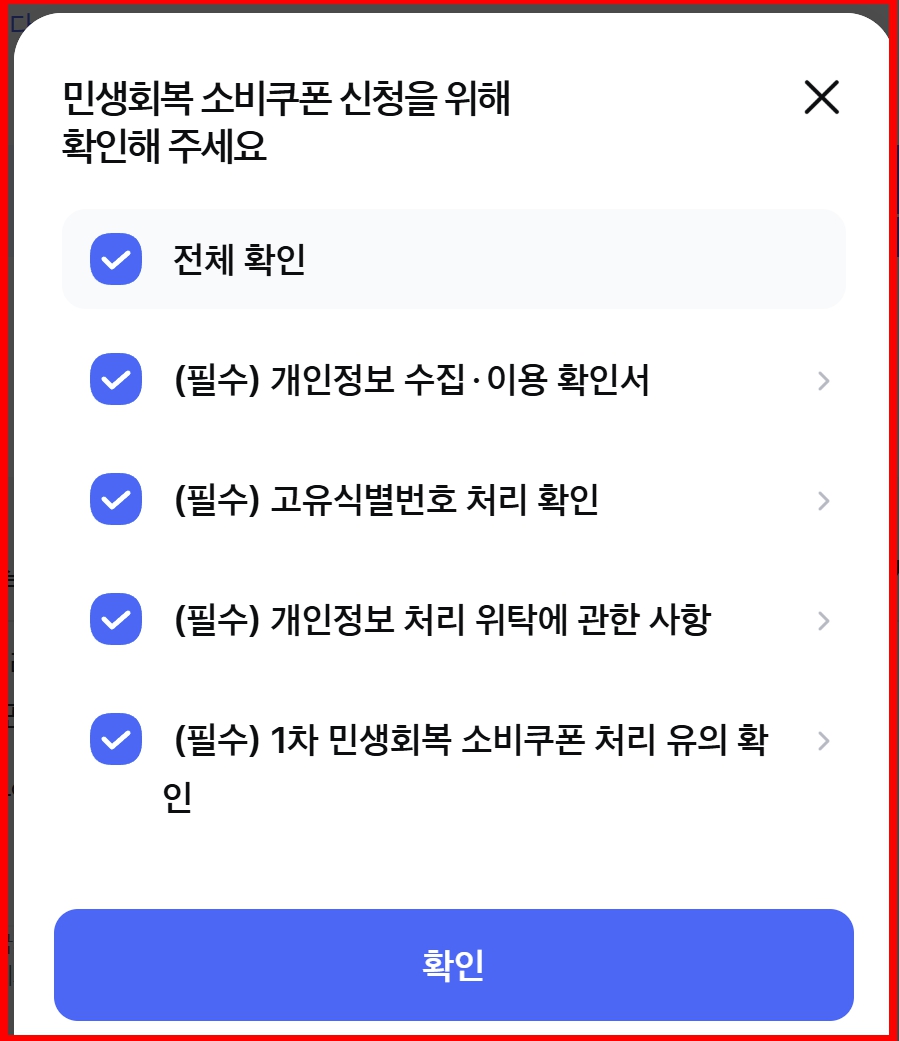Open 고유식별번호 처리 확인 details with arrow
Screen dimensions: 899x1041
[x=822, y=500]
